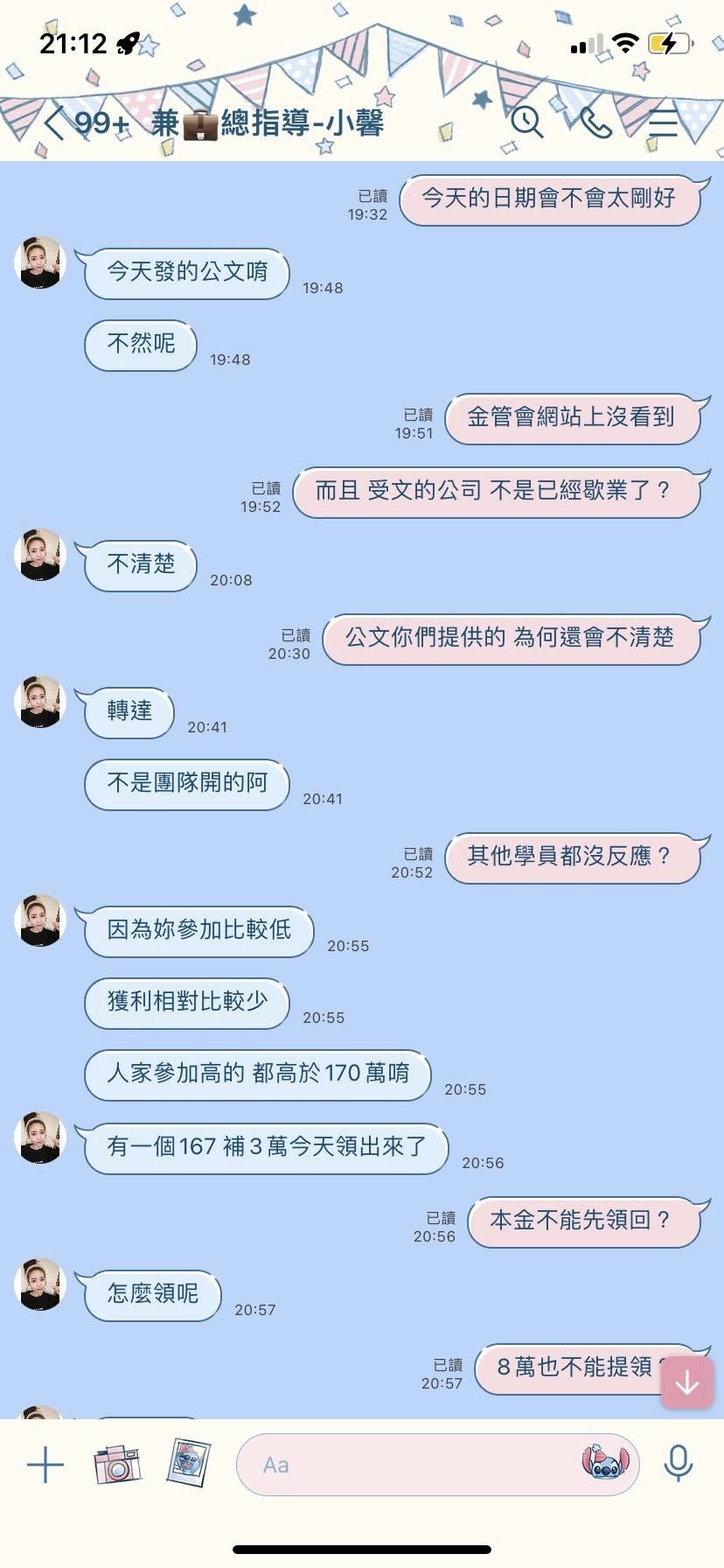Image resolution: width=724 pixels, height=1568 pixels.
Task: Jump to latest message with down arrow
Action: click(687, 1382)
